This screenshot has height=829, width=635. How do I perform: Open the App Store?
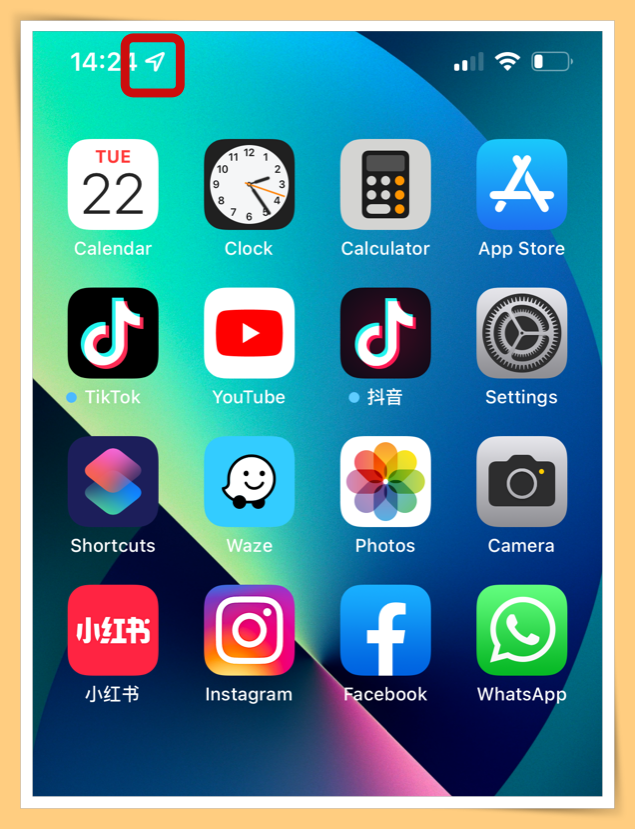521,185
